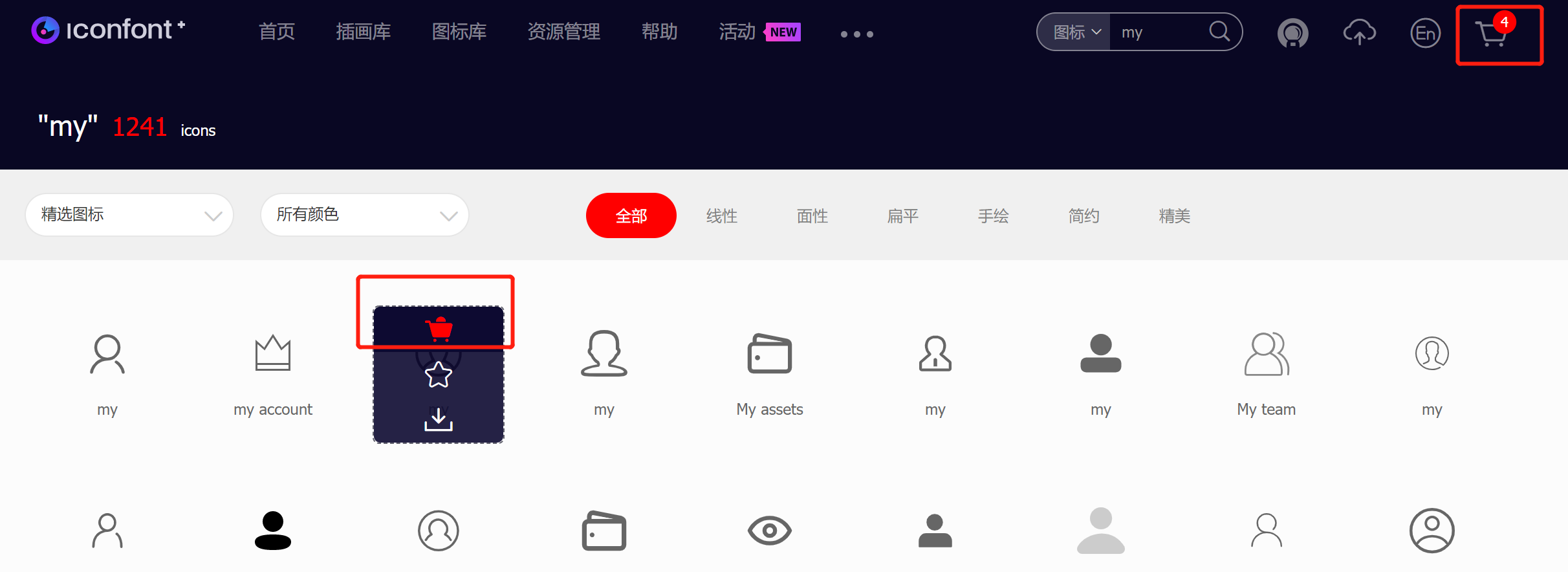Download the hovered icon
Viewport: 1568px width, 572px height.
click(439, 420)
